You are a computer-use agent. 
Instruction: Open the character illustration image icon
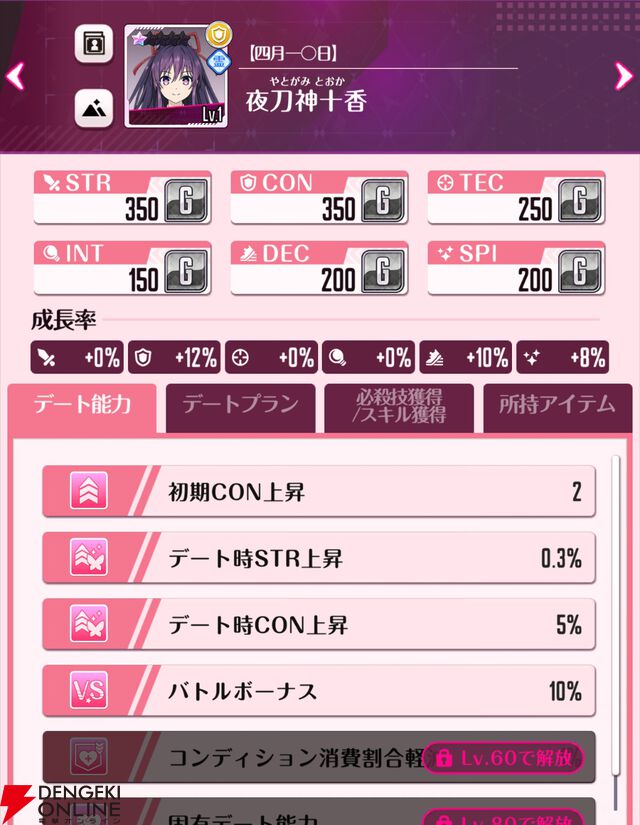(93, 107)
